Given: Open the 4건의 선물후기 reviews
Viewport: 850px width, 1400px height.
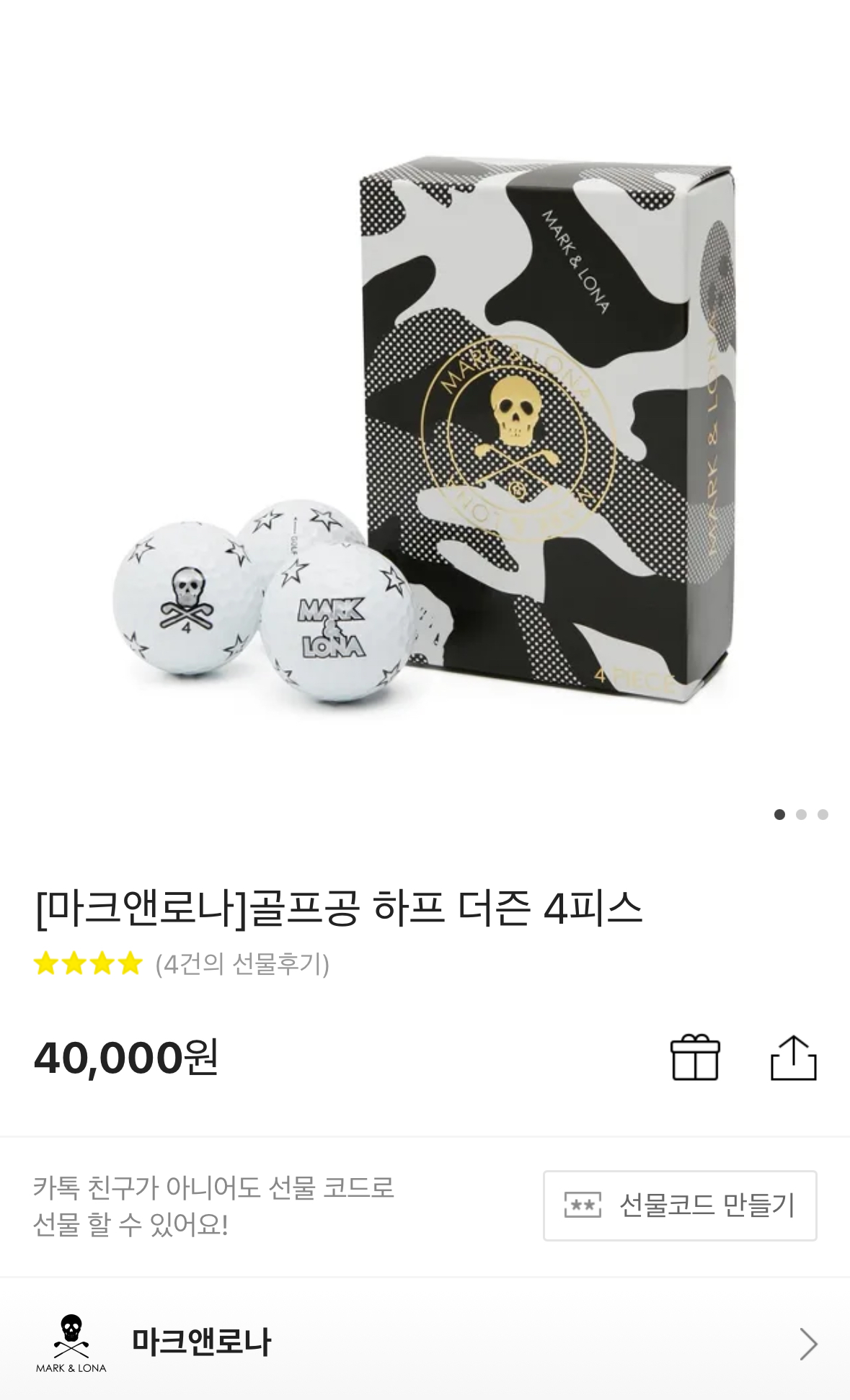Looking at the screenshot, I should (x=242, y=964).
